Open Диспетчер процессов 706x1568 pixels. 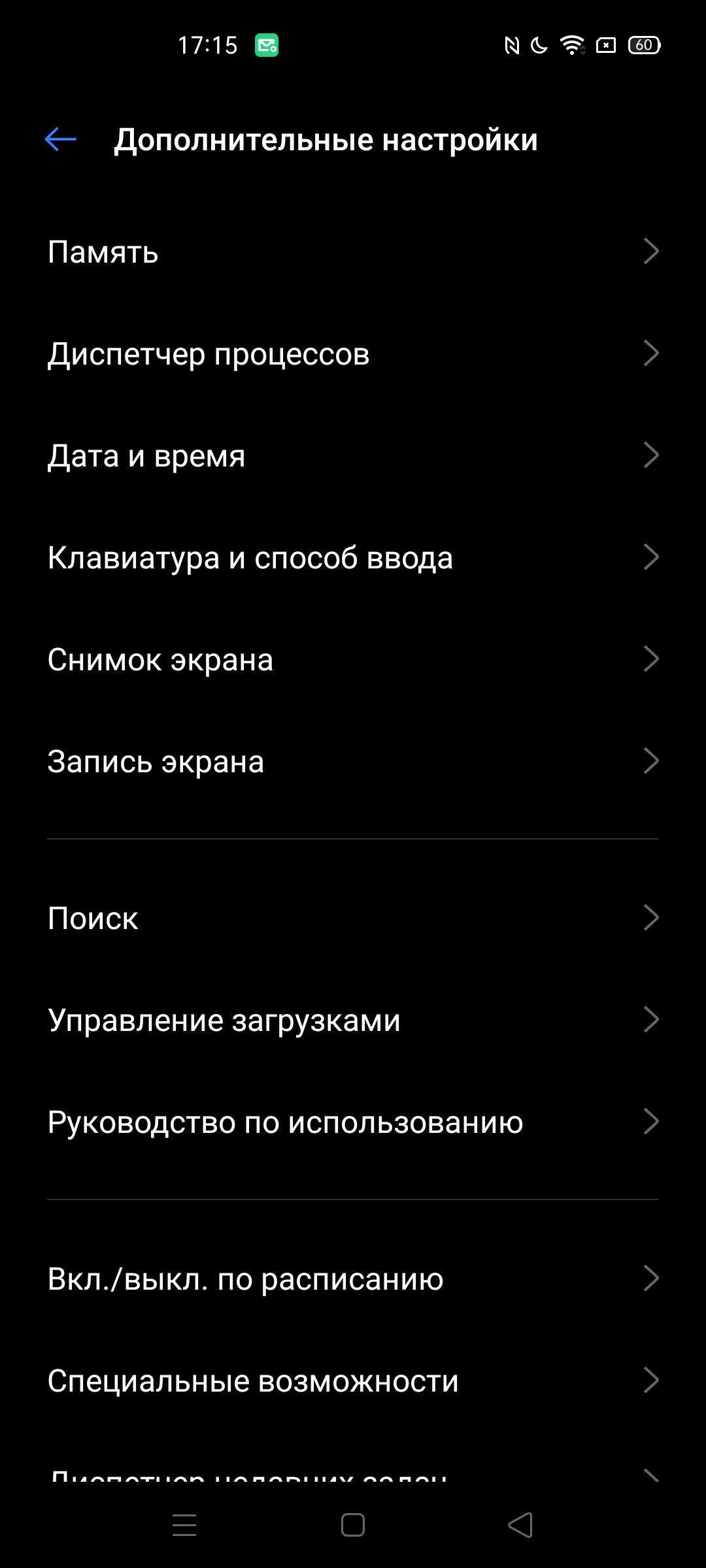353,353
